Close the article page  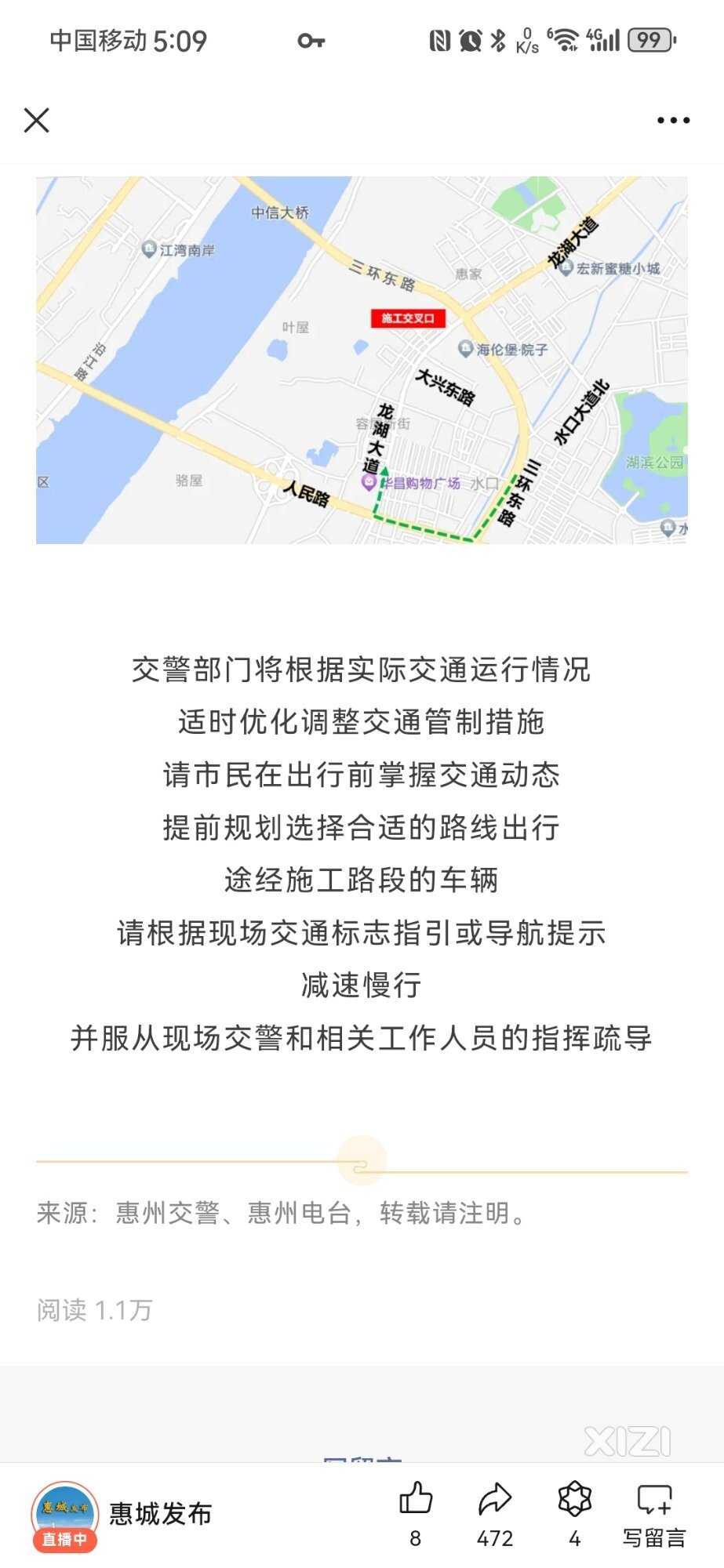(36, 121)
